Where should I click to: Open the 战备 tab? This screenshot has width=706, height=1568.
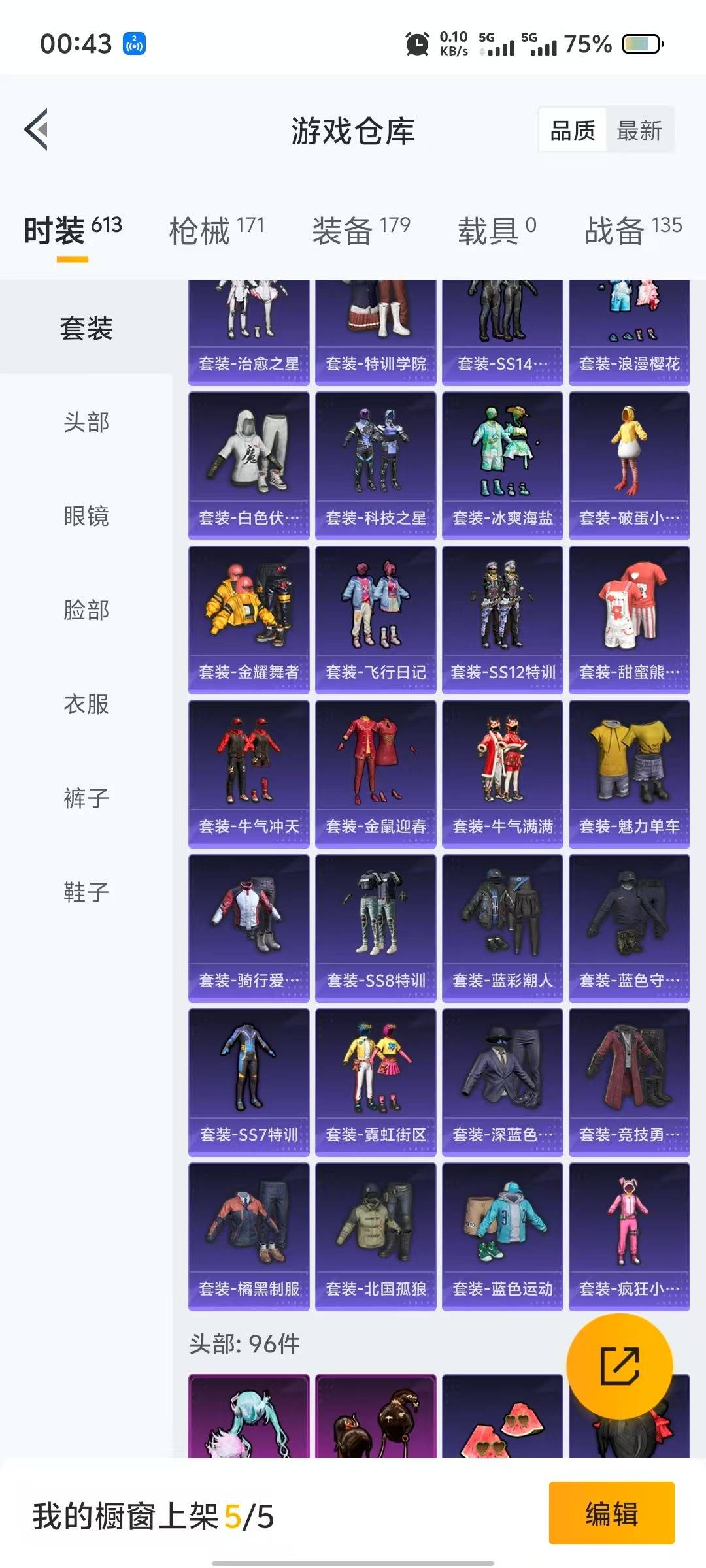(x=633, y=230)
